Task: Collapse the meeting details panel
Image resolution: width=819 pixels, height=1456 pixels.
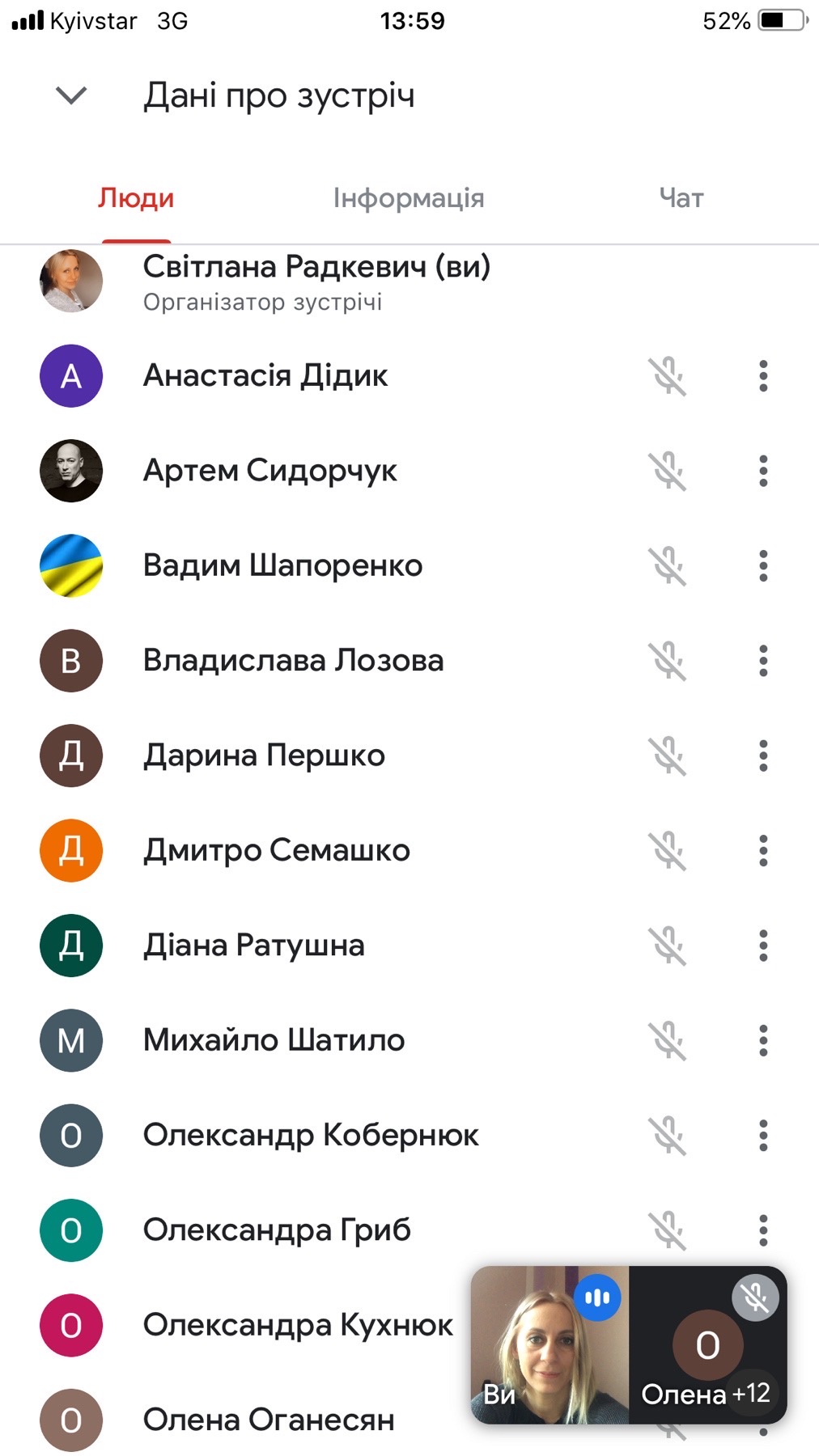Action: [71, 96]
